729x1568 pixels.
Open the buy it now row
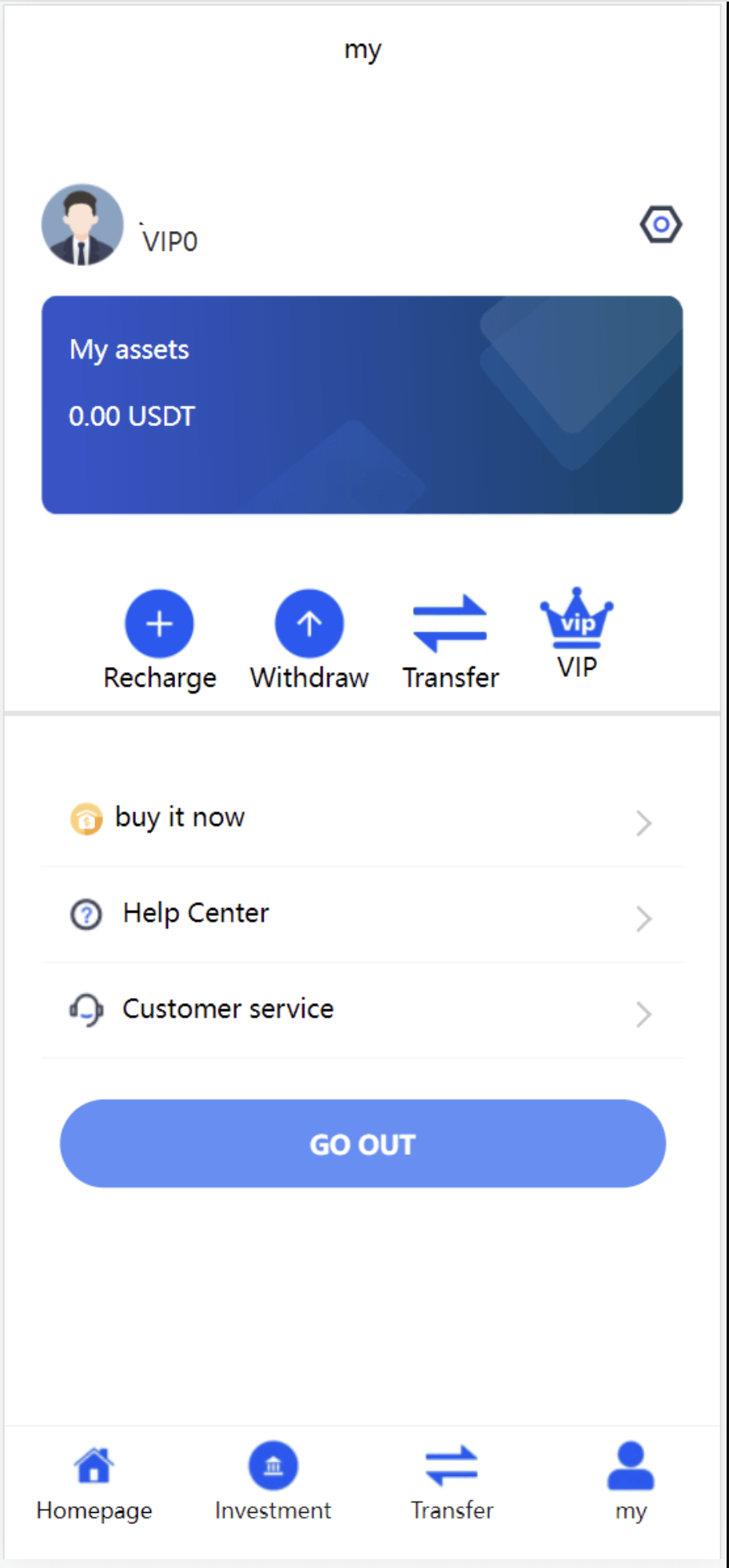point(362,818)
